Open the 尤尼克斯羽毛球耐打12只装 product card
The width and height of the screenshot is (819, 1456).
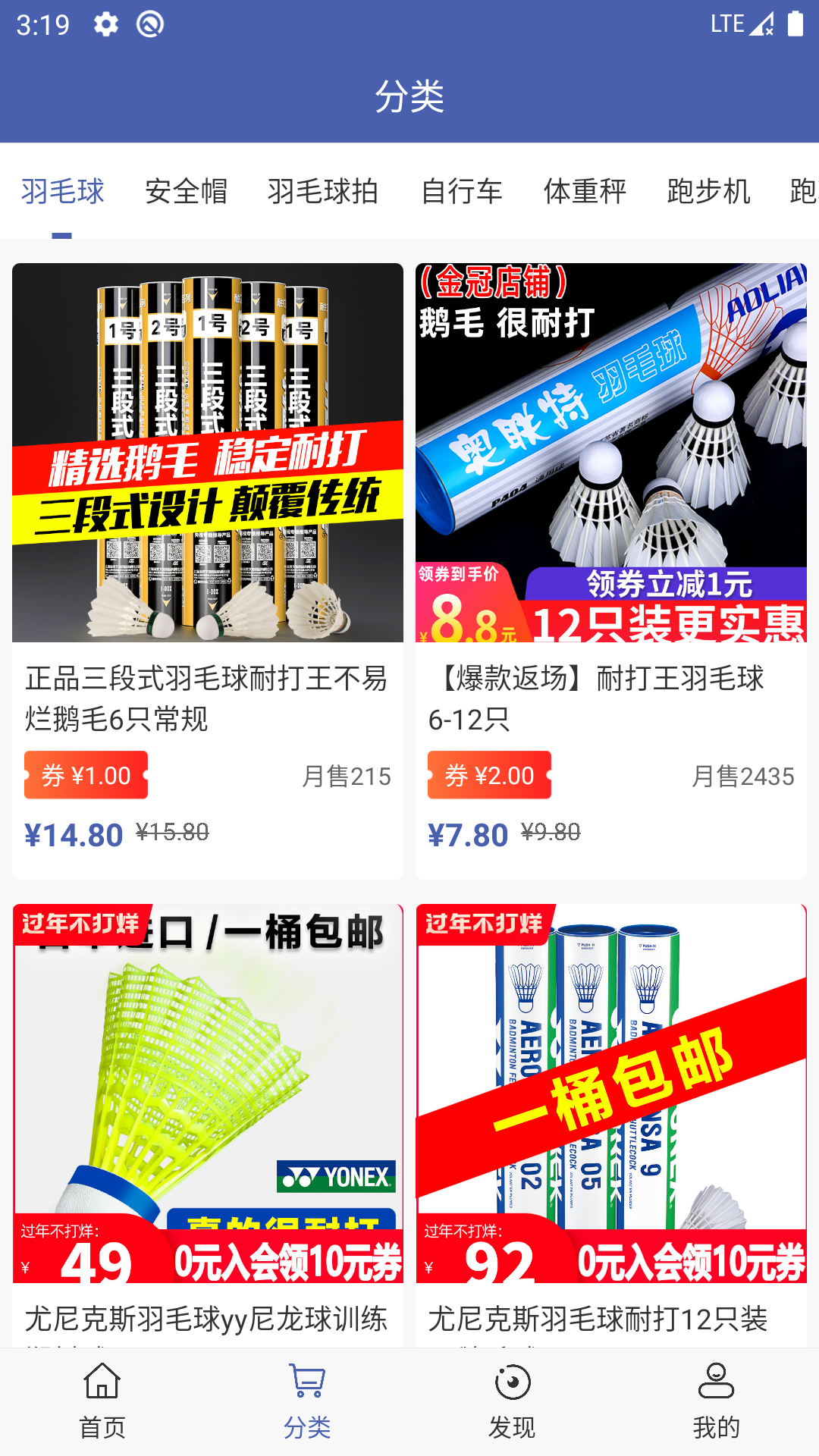(x=611, y=1125)
